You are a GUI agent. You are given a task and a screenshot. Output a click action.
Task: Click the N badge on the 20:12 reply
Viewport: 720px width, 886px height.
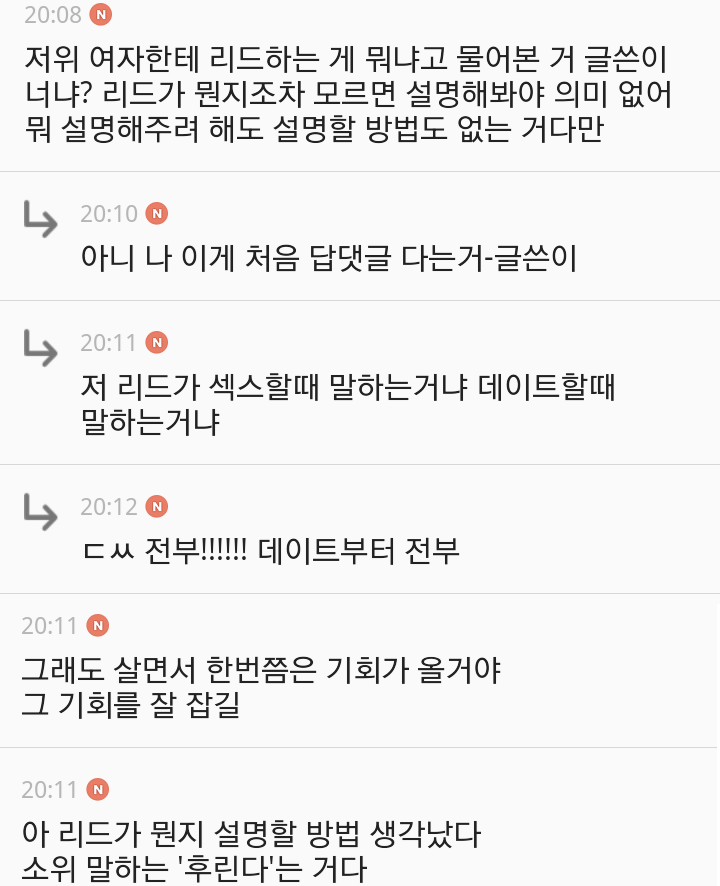tap(155, 506)
